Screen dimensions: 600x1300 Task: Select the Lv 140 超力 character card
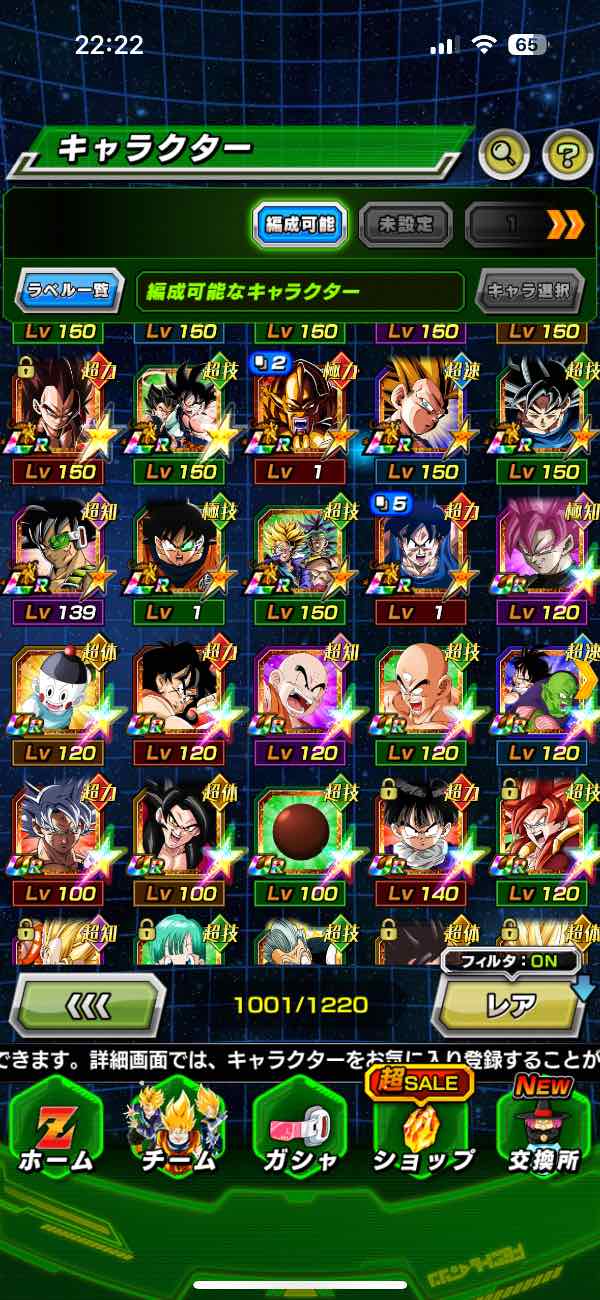pyautogui.click(x=422, y=840)
